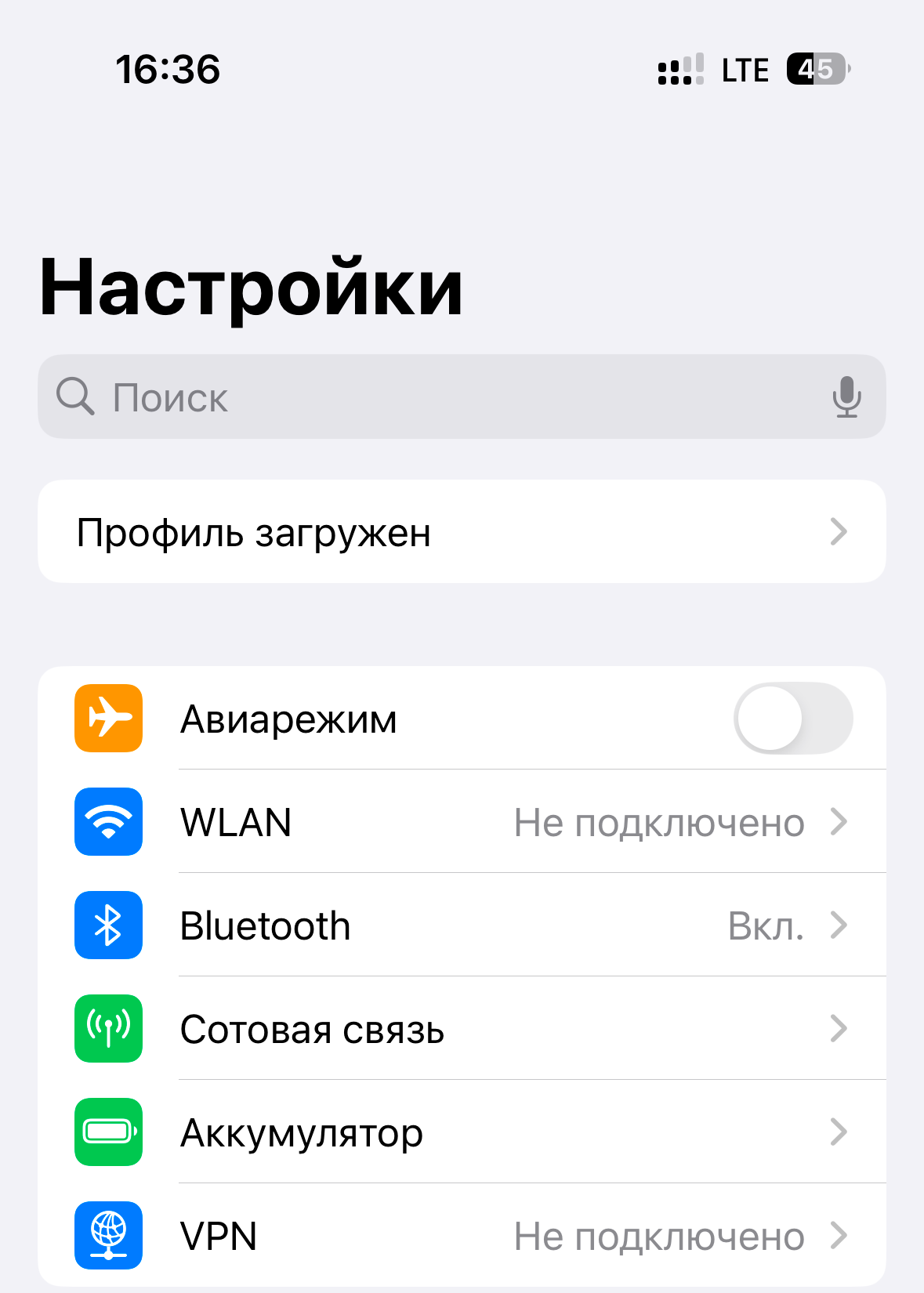
Task: Open VPN details with the chevron
Action: coord(840,1237)
